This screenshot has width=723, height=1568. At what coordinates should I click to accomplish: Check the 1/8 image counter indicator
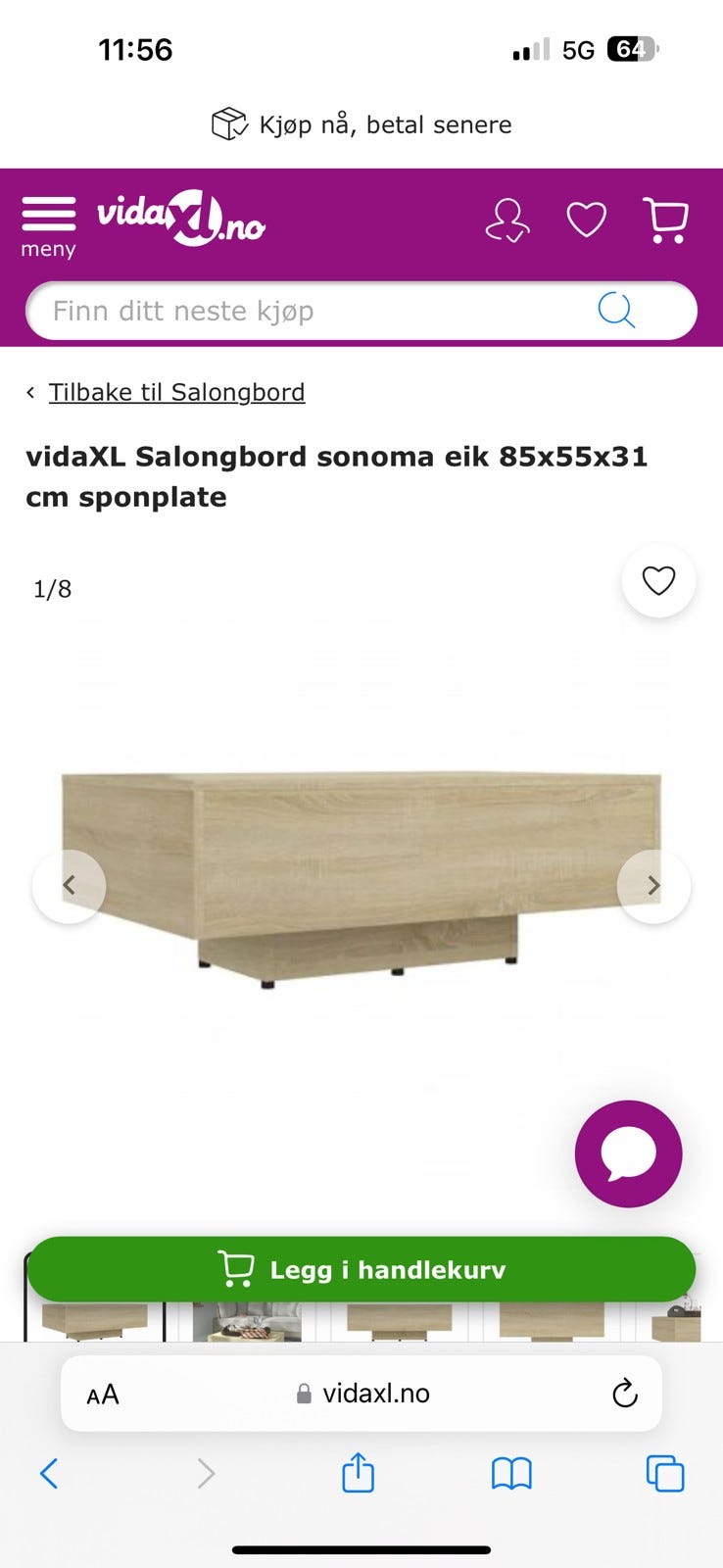[x=51, y=587]
